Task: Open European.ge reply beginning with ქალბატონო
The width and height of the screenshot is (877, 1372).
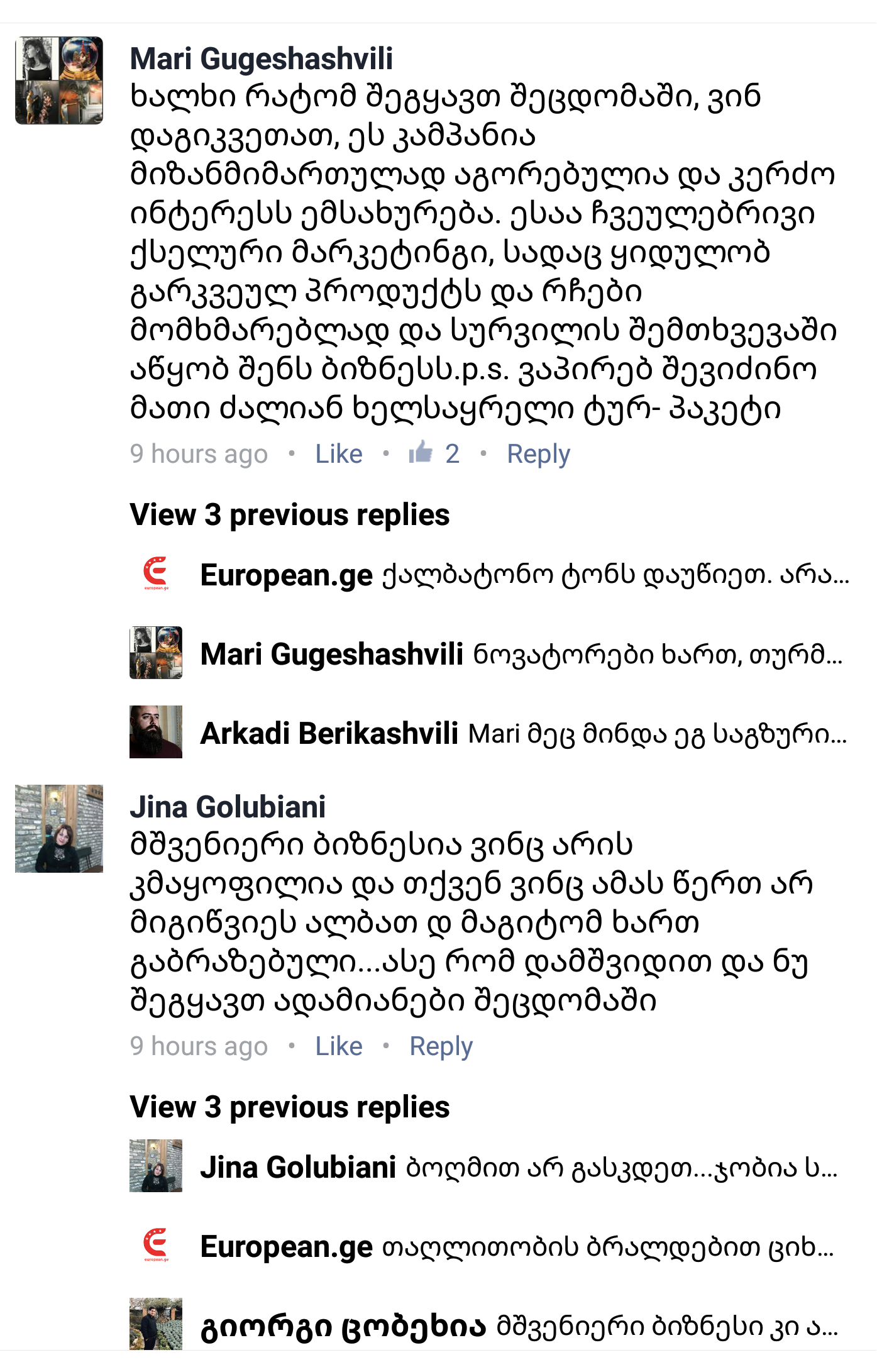Action: (x=524, y=575)
